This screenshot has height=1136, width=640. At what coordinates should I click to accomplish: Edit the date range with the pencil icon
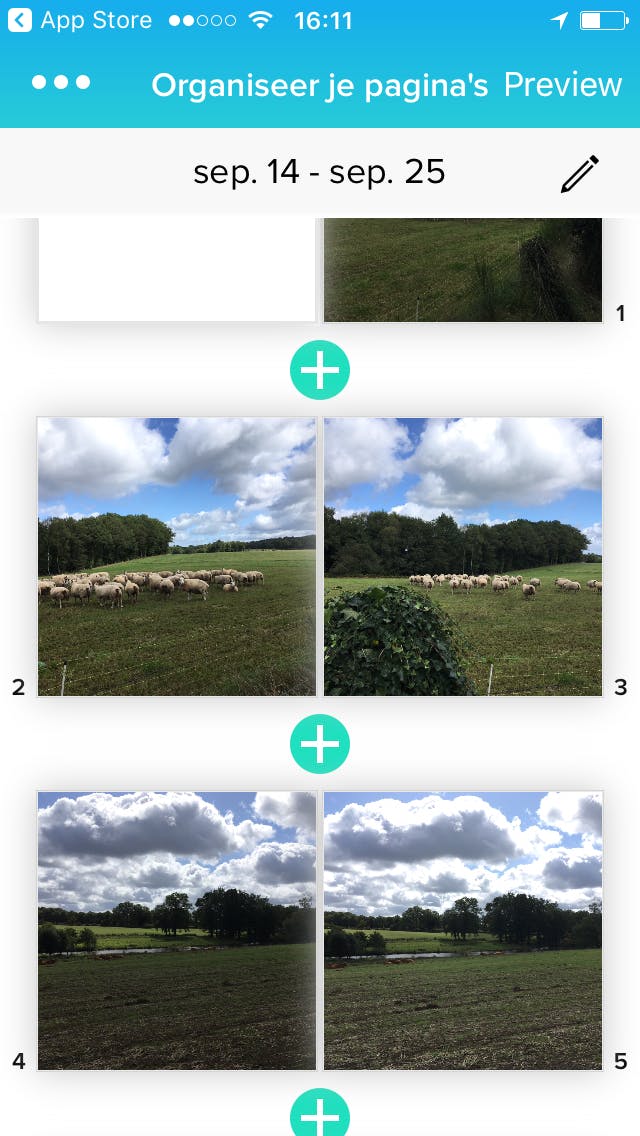coord(579,173)
